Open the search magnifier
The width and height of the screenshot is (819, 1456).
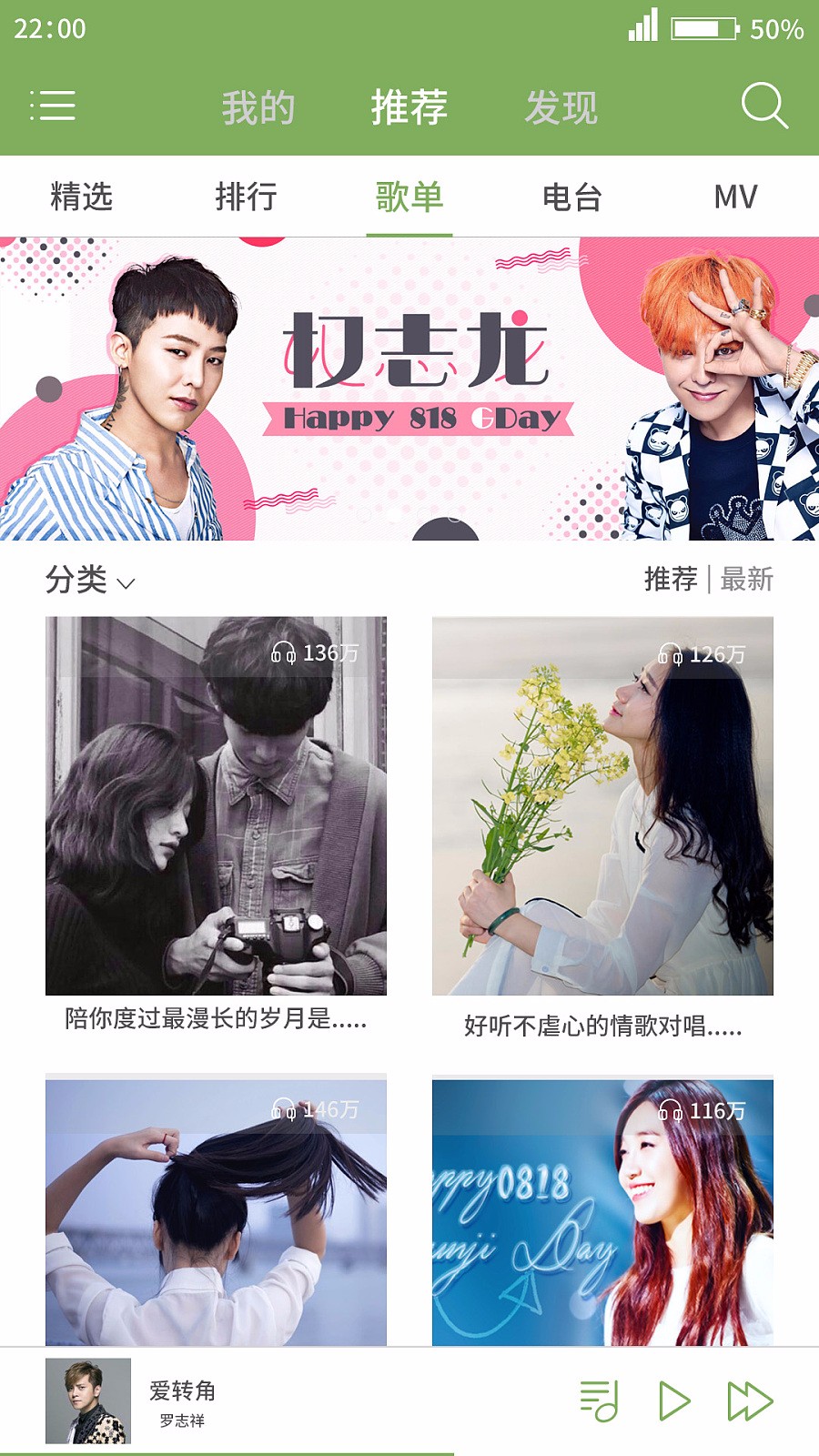[x=763, y=106]
